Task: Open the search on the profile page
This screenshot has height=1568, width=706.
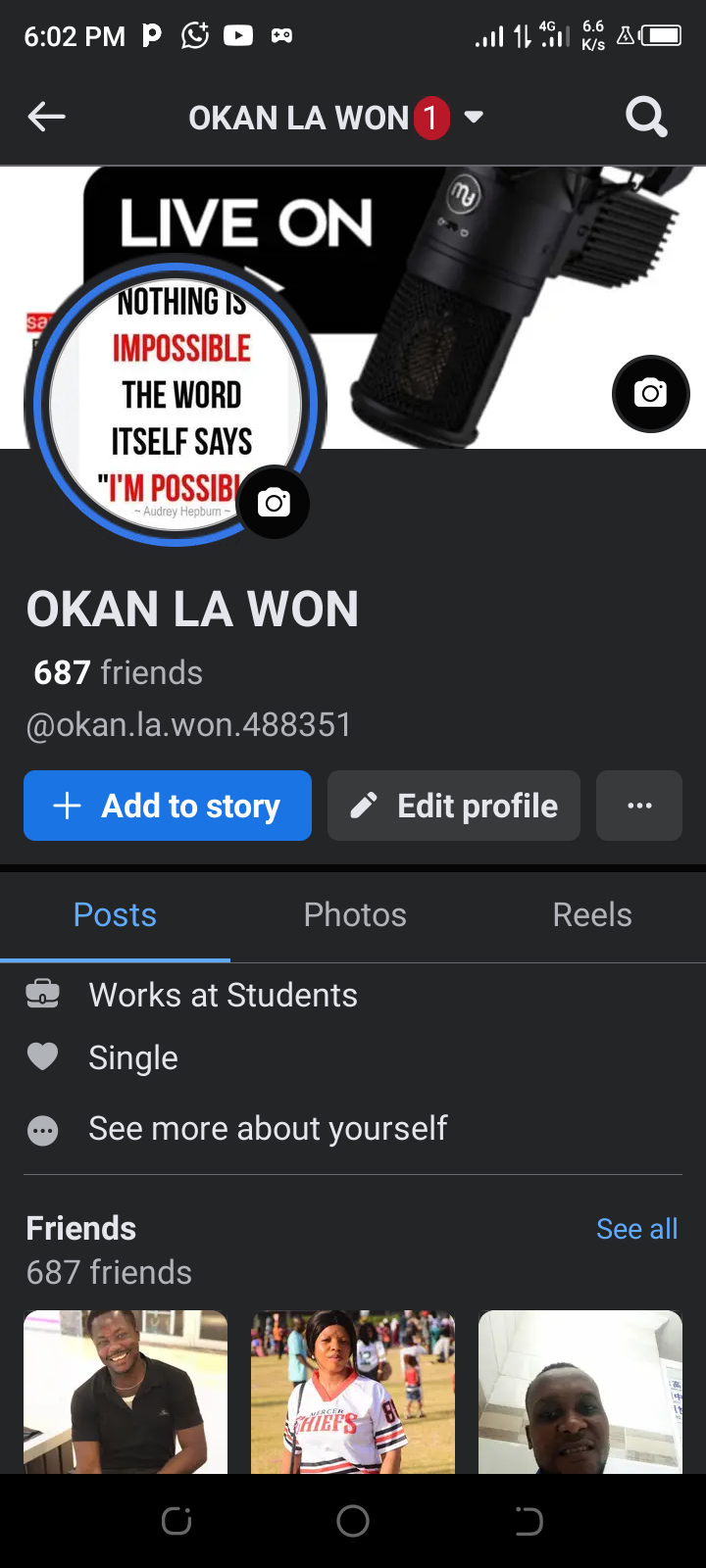Action: click(645, 116)
